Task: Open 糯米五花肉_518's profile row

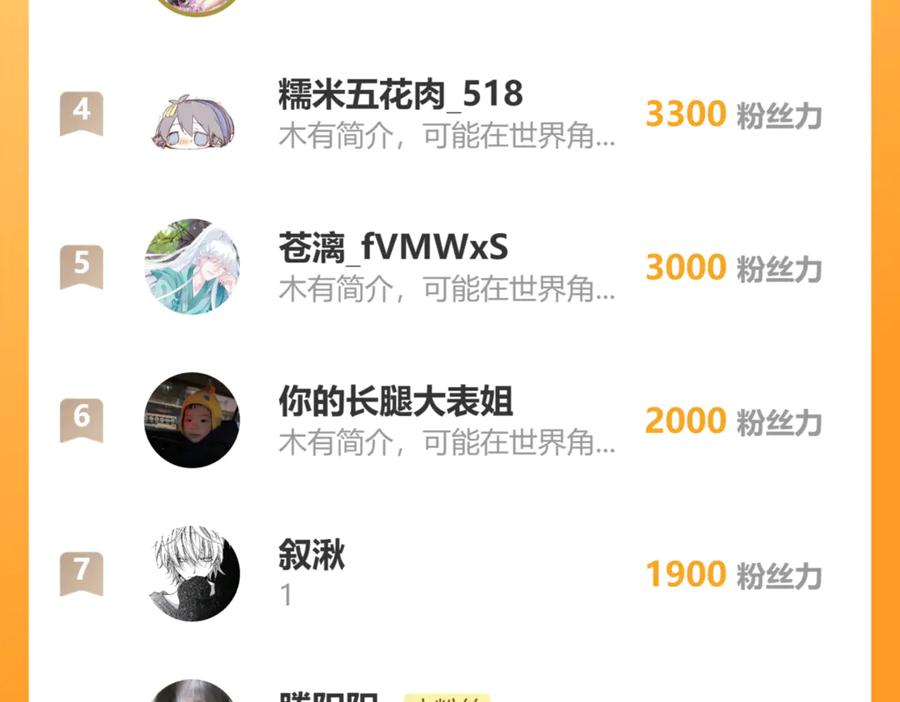Action: 400,95
